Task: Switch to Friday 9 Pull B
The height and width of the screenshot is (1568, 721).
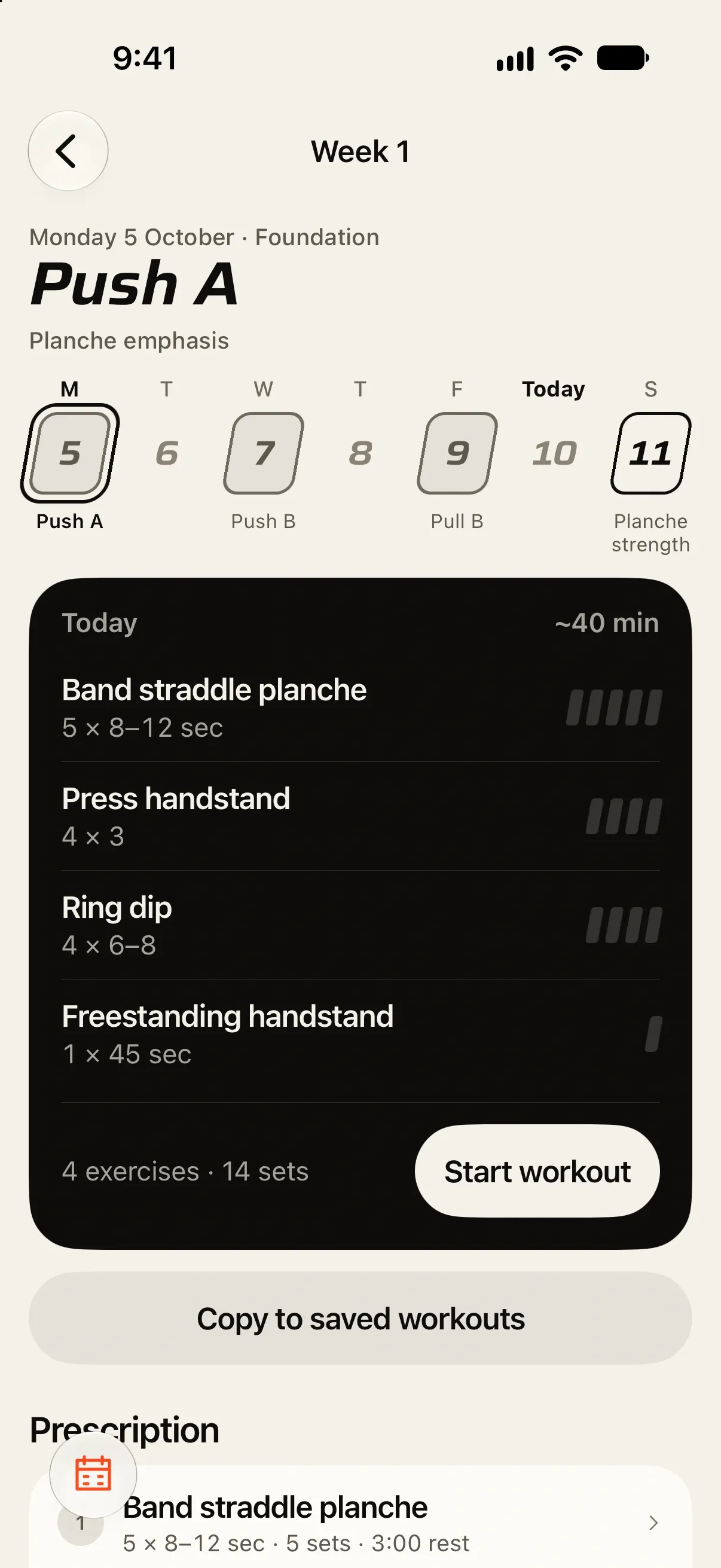Action: coord(457,453)
